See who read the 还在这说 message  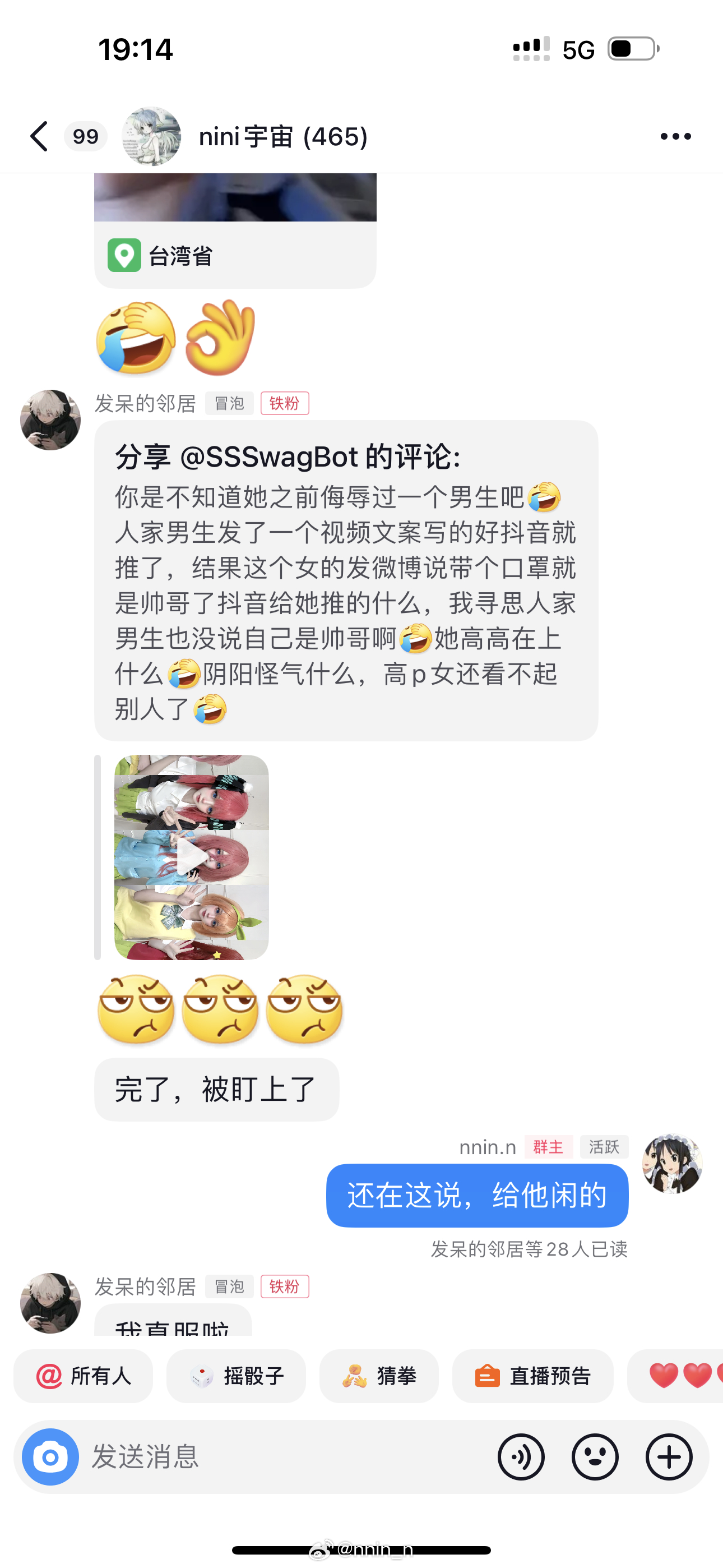tap(529, 1249)
